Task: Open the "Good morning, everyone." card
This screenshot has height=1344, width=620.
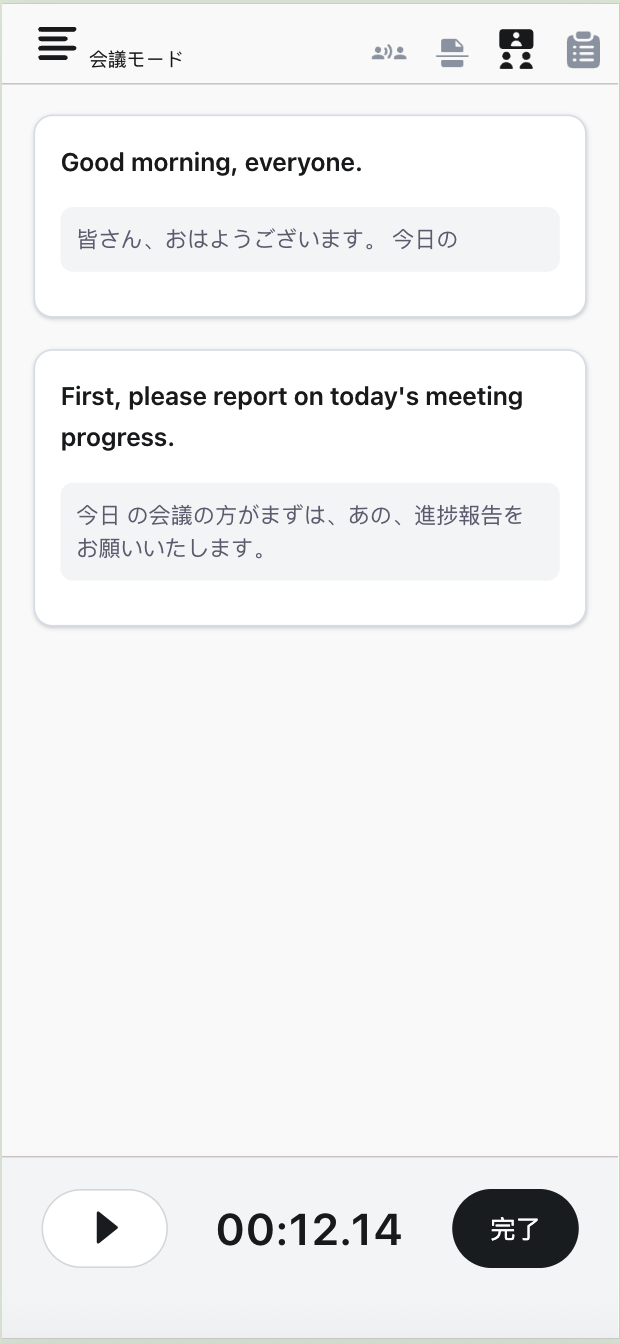Action: pyautogui.click(x=310, y=216)
